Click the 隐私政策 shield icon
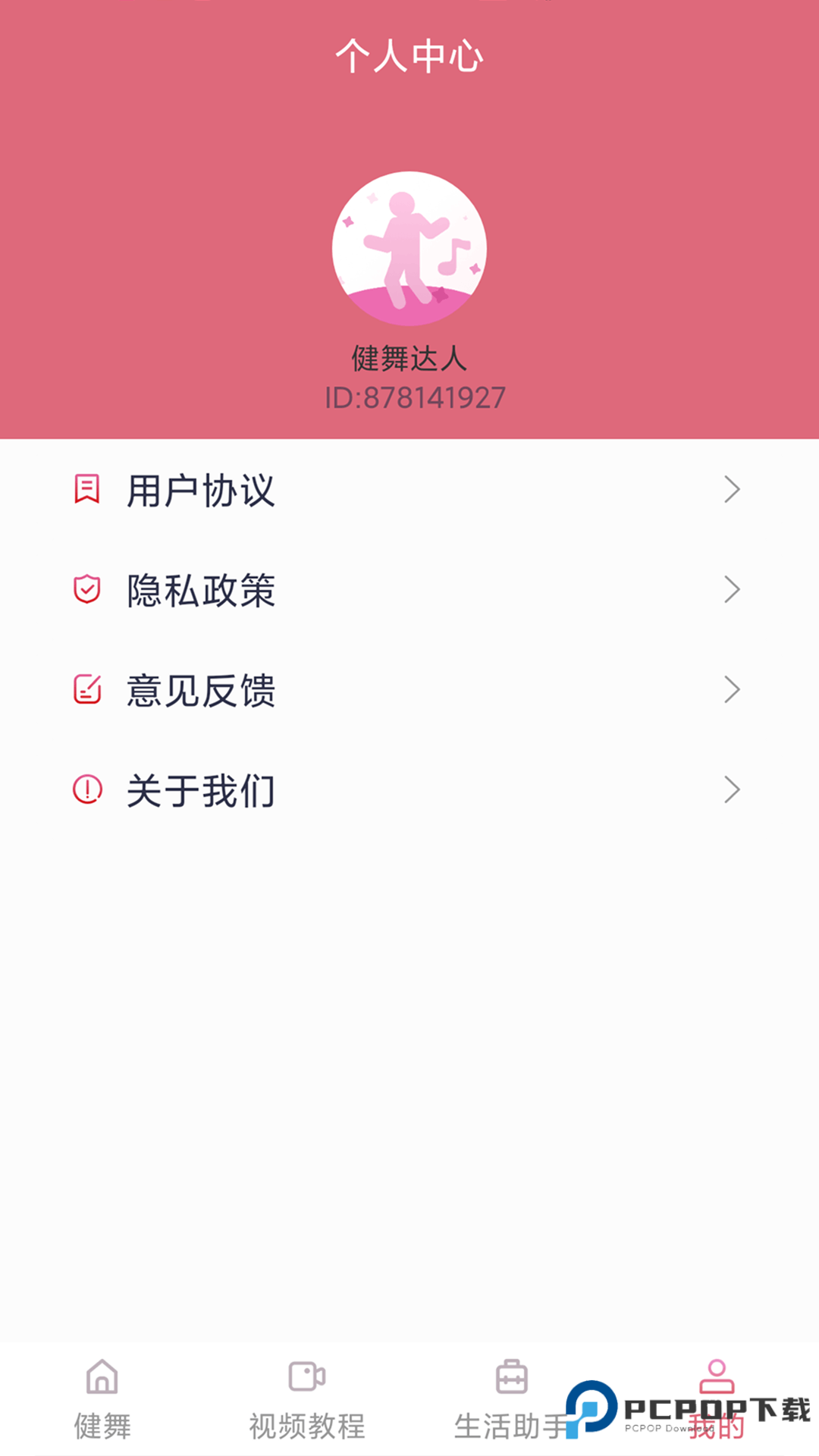This screenshot has height=1456, width=819. coord(86,590)
